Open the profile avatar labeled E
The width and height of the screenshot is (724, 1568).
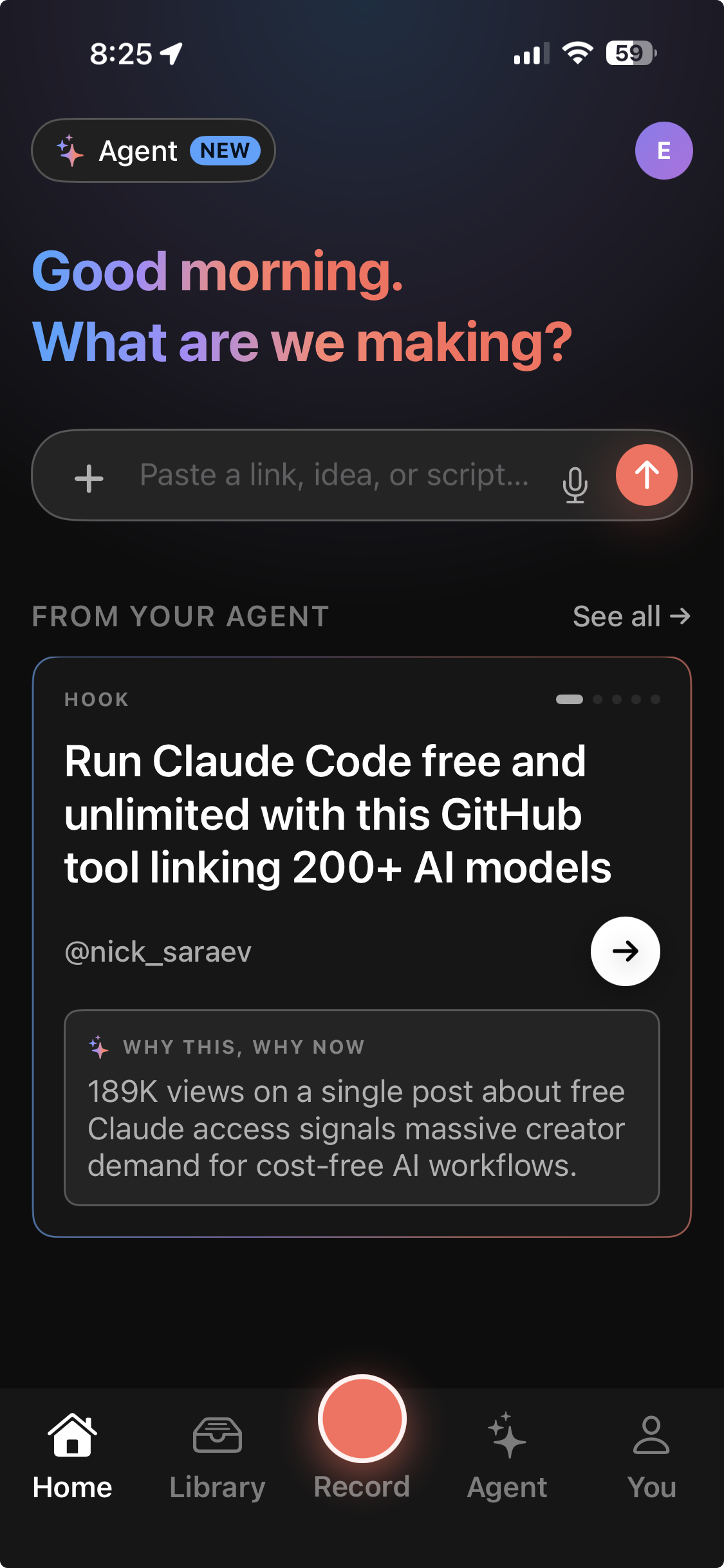tap(664, 151)
